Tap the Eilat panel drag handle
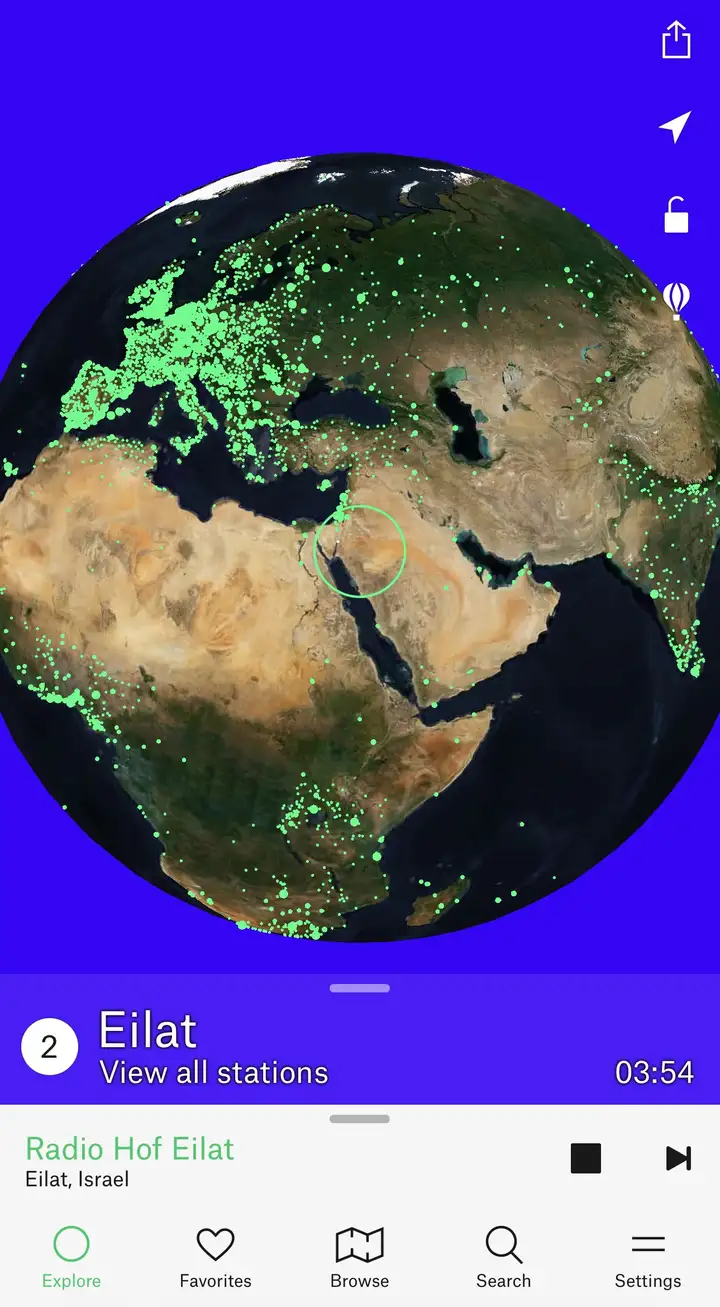Viewport: 720px width, 1307px height. (x=359, y=988)
